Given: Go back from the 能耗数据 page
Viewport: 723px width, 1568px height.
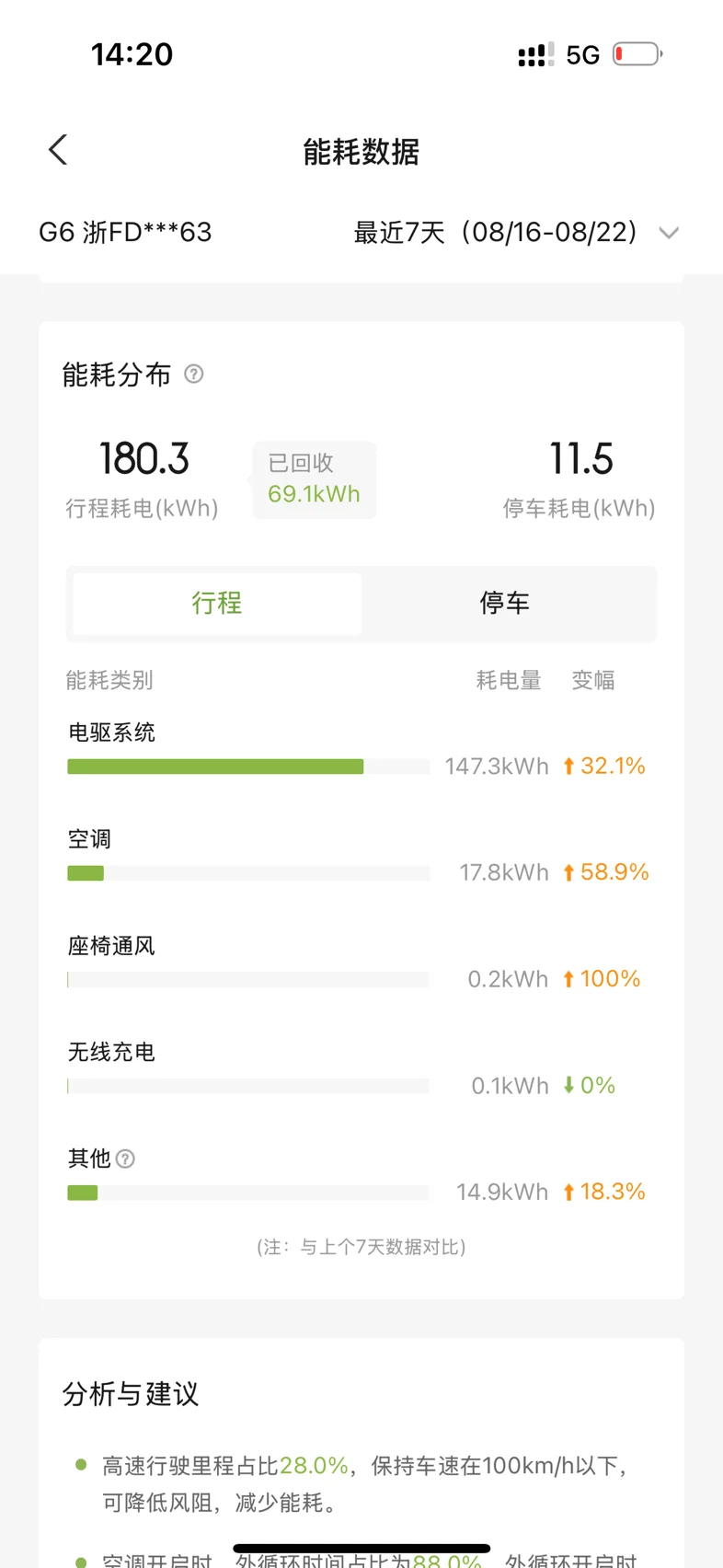Looking at the screenshot, I should pos(58,150).
